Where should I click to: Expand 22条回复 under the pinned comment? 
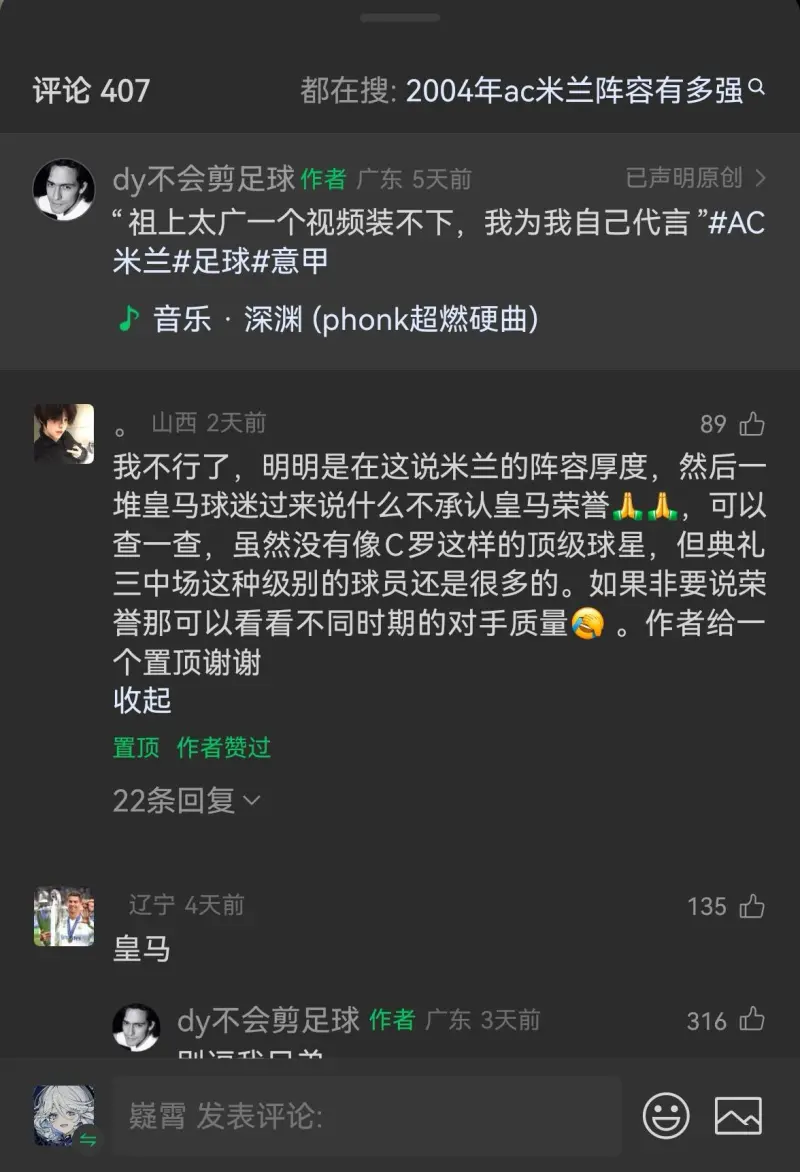(x=186, y=800)
